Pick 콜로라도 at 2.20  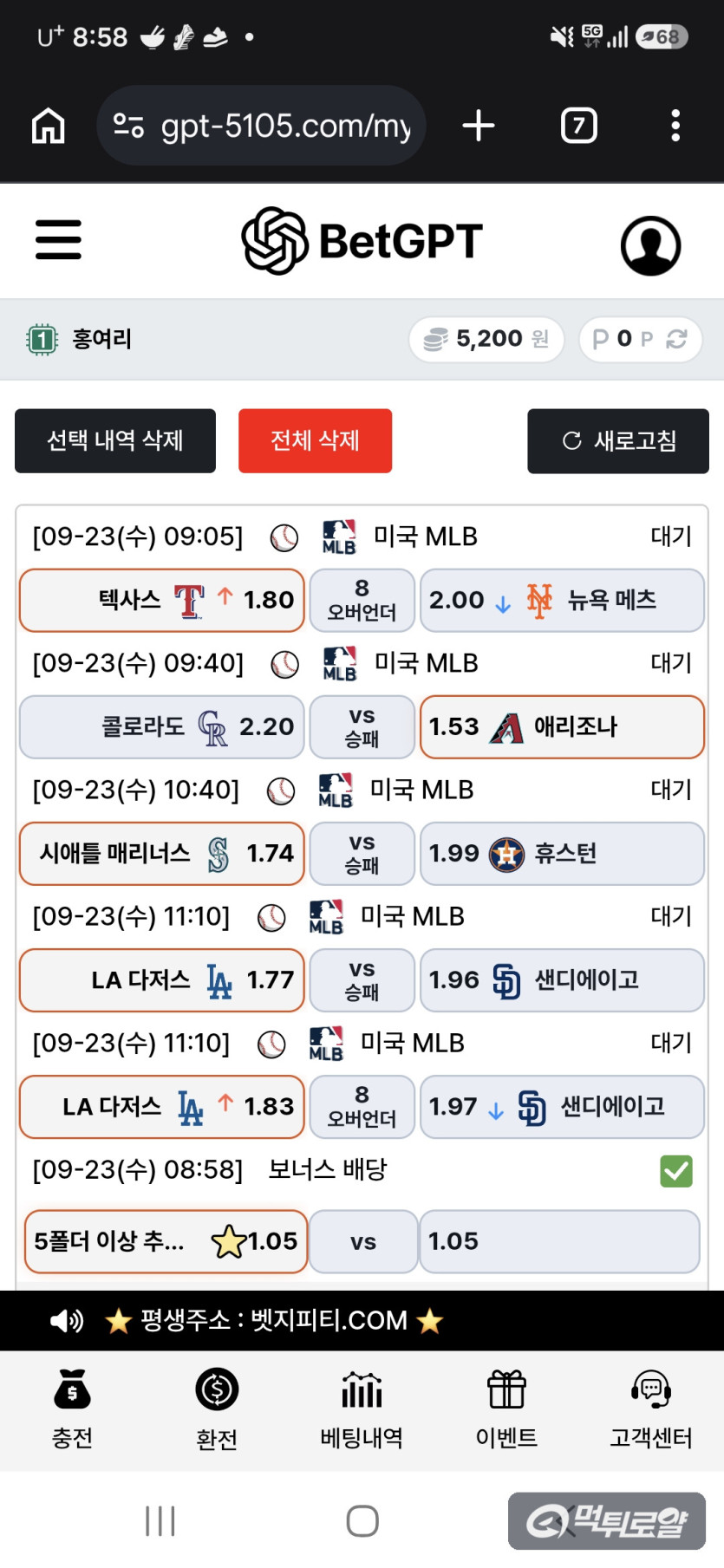click(x=162, y=726)
